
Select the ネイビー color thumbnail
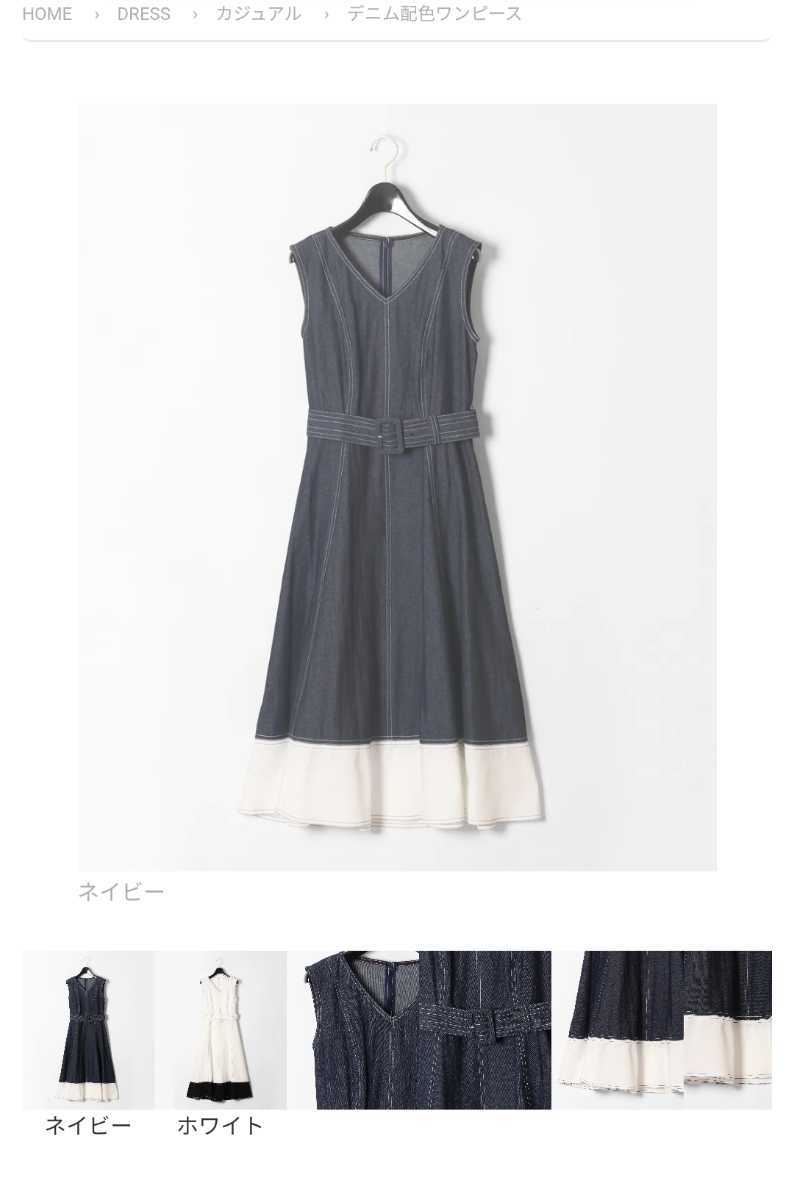[x=88, y=1030]
